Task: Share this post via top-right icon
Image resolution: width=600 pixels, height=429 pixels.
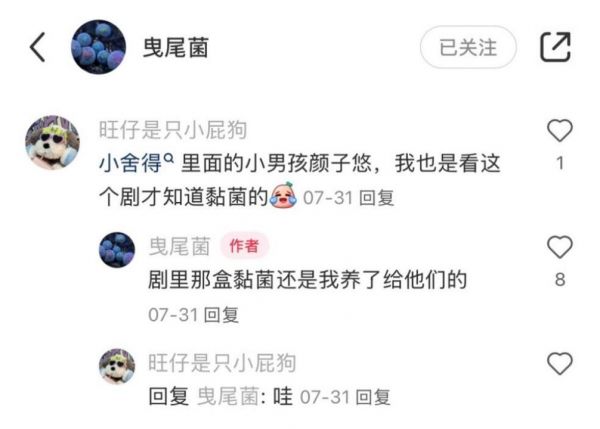Action: [x=555, y=47]
